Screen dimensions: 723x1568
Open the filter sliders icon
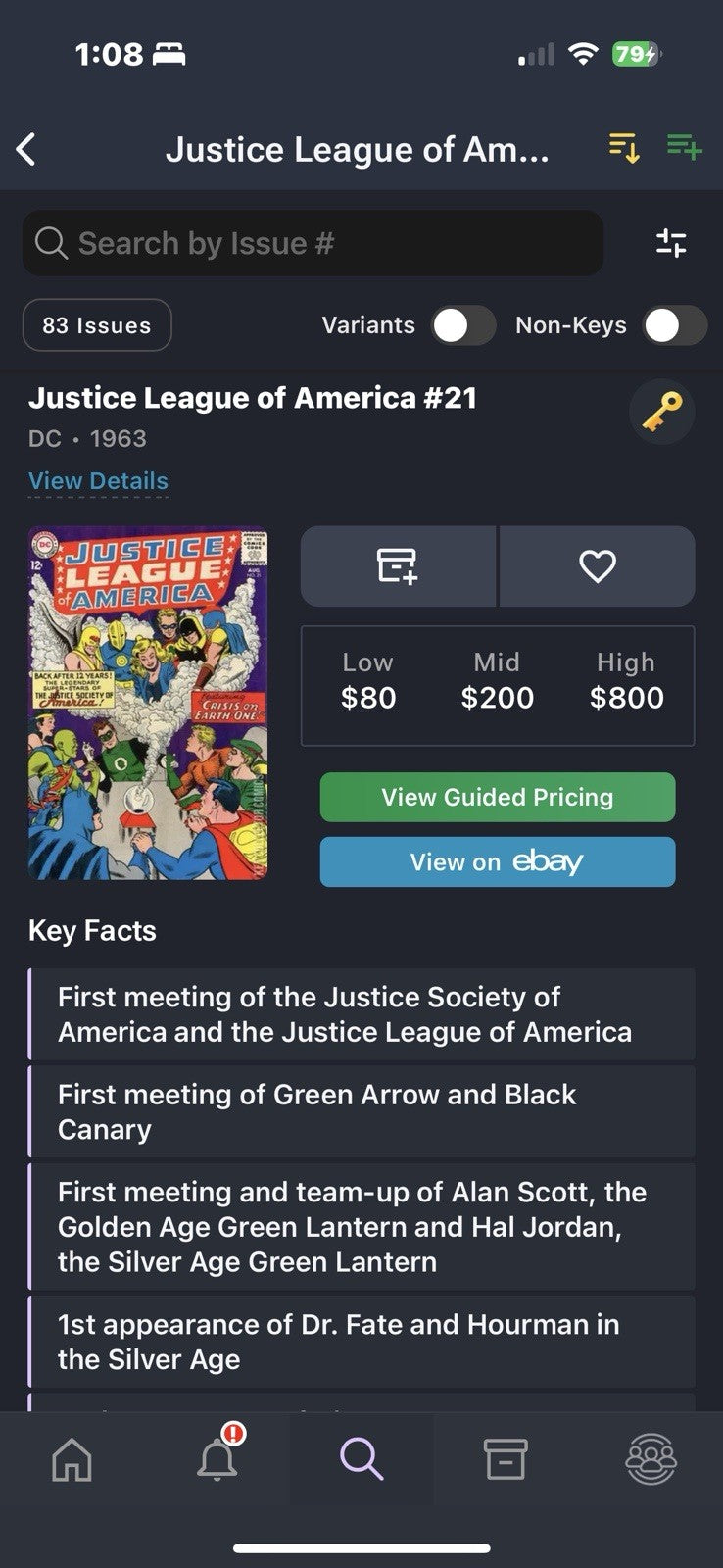pyautogui.click(x=671, y=243)
